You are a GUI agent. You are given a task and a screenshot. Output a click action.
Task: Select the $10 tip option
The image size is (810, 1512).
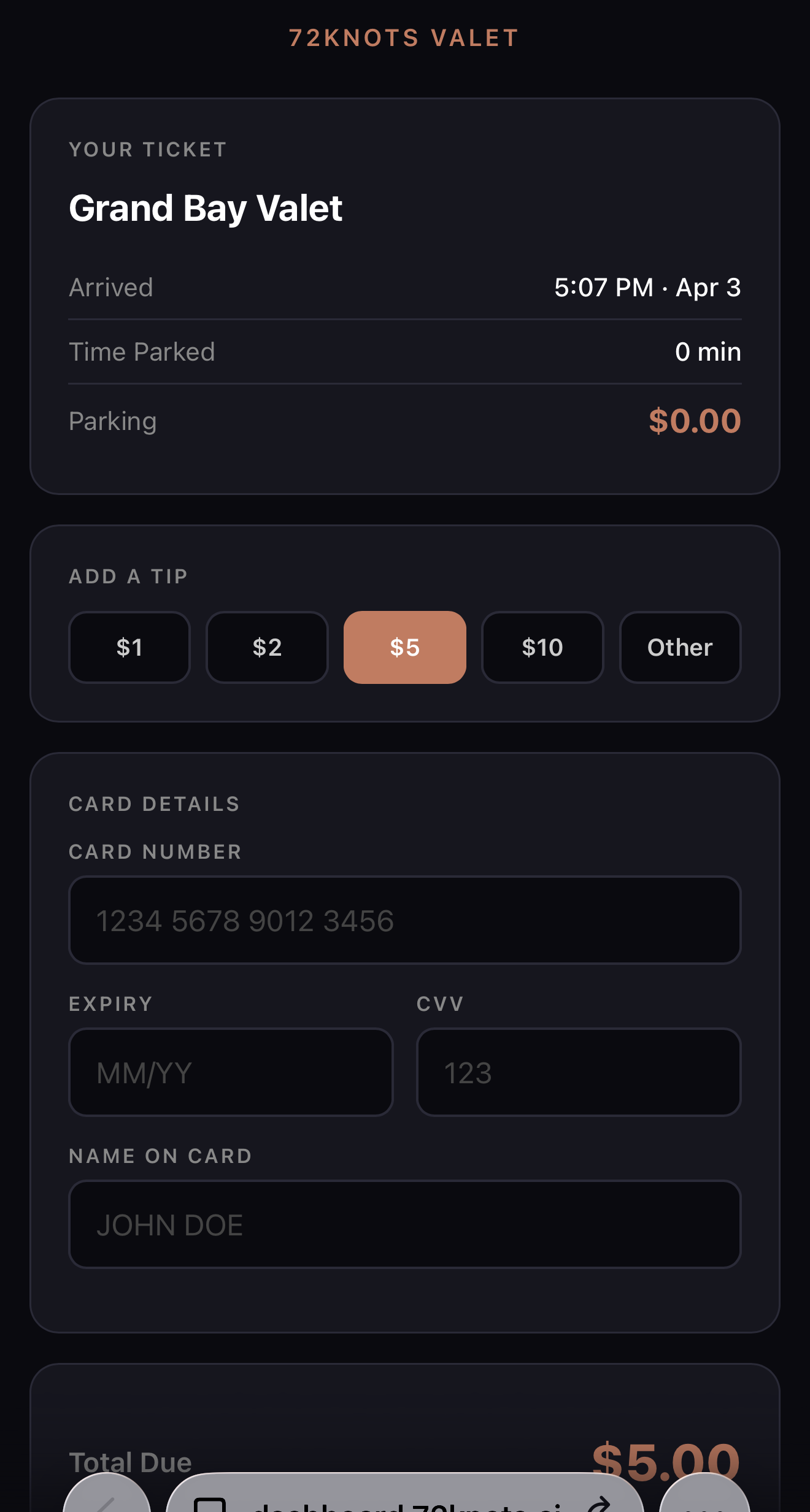tap(542, 647)
